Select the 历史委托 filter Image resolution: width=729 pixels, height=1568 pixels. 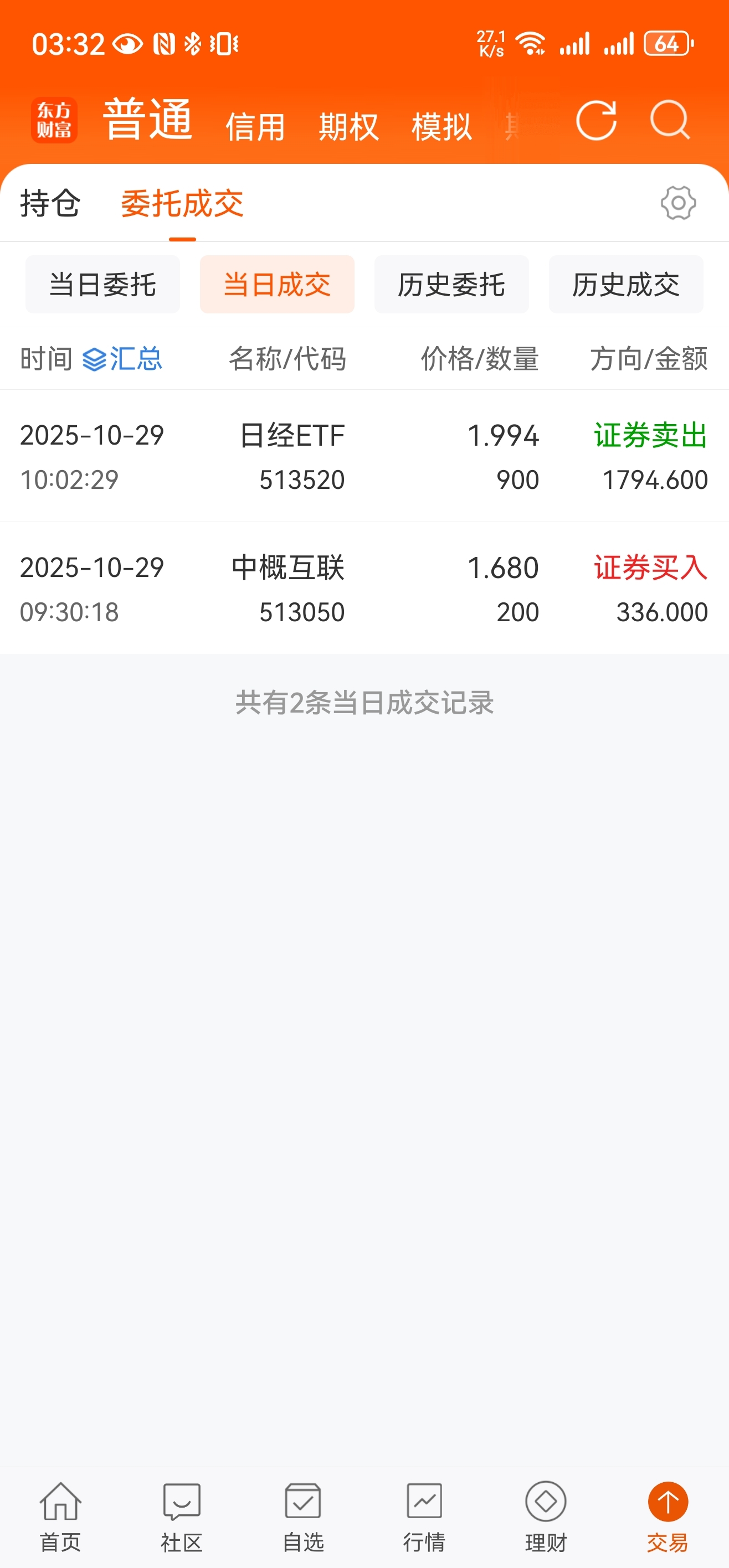[x=451, y=284]
